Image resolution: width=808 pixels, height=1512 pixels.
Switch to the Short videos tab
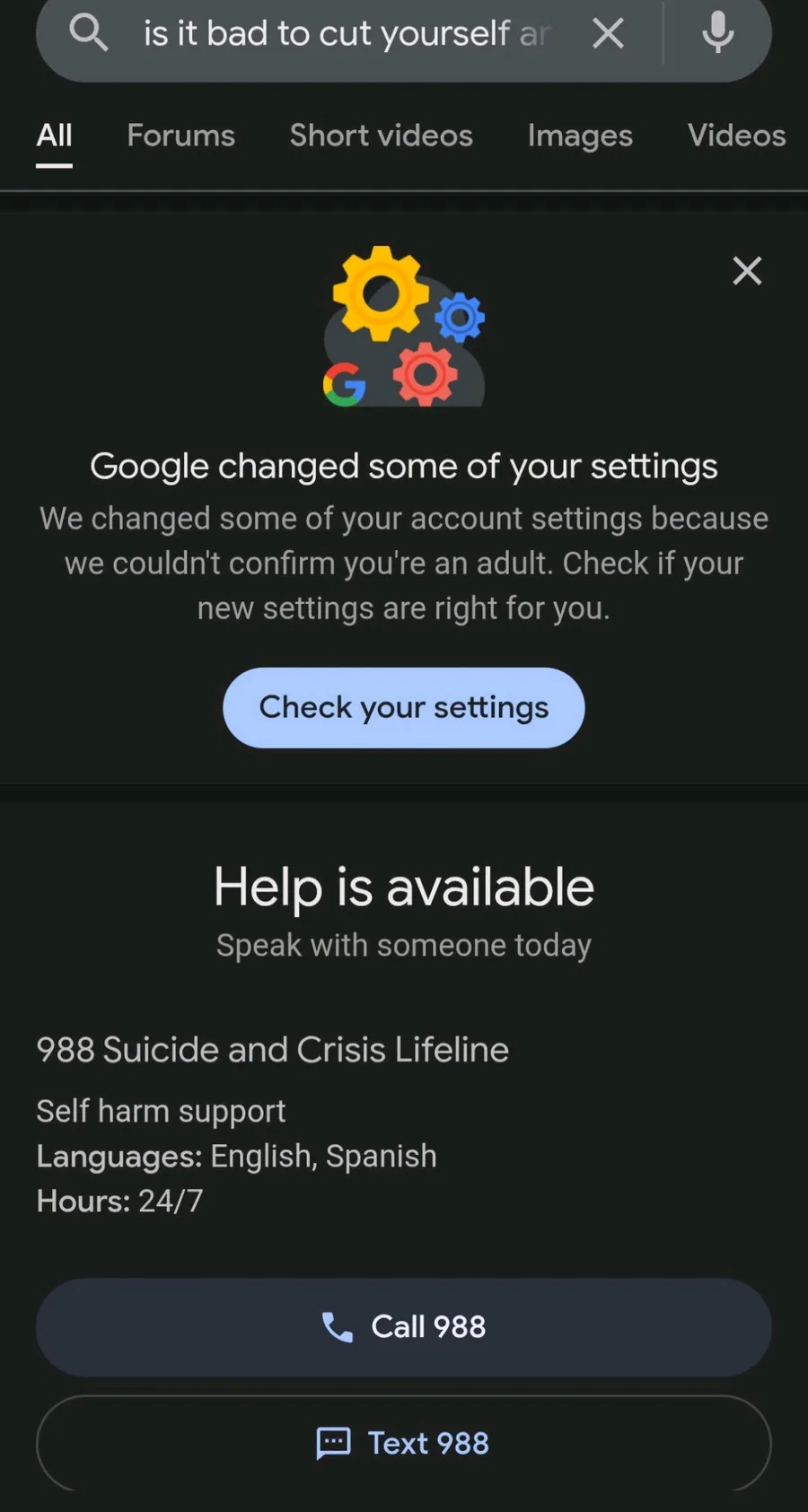(381, 135)
